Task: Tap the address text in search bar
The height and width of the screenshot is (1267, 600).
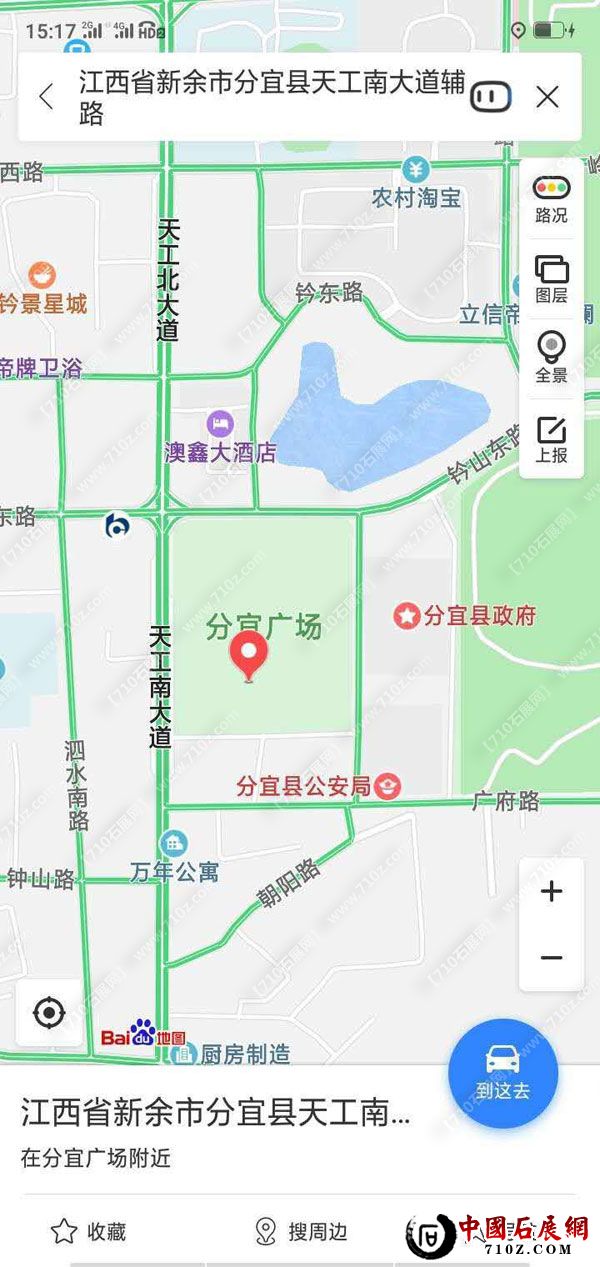Action: (270, 97)
